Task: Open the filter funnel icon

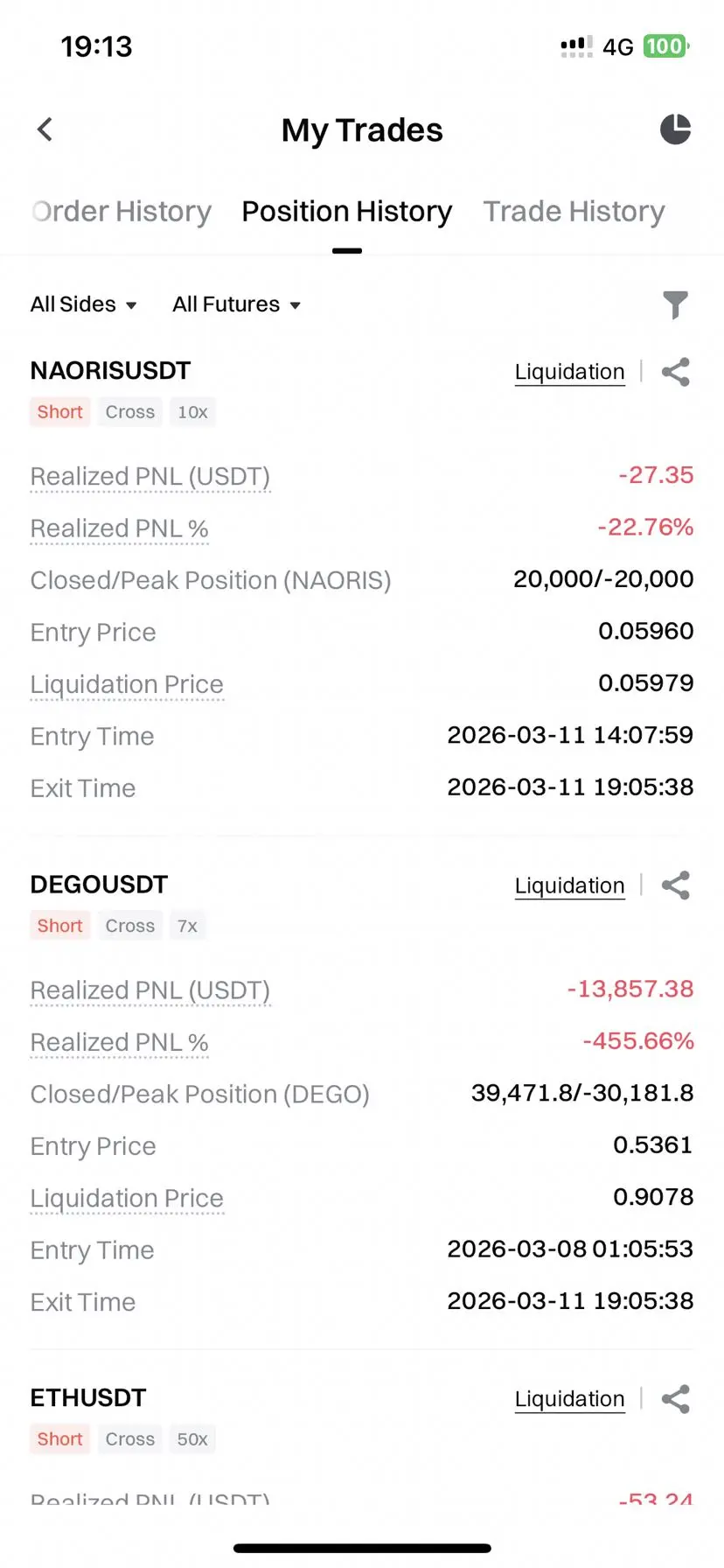Action: [x=675, y=304]
